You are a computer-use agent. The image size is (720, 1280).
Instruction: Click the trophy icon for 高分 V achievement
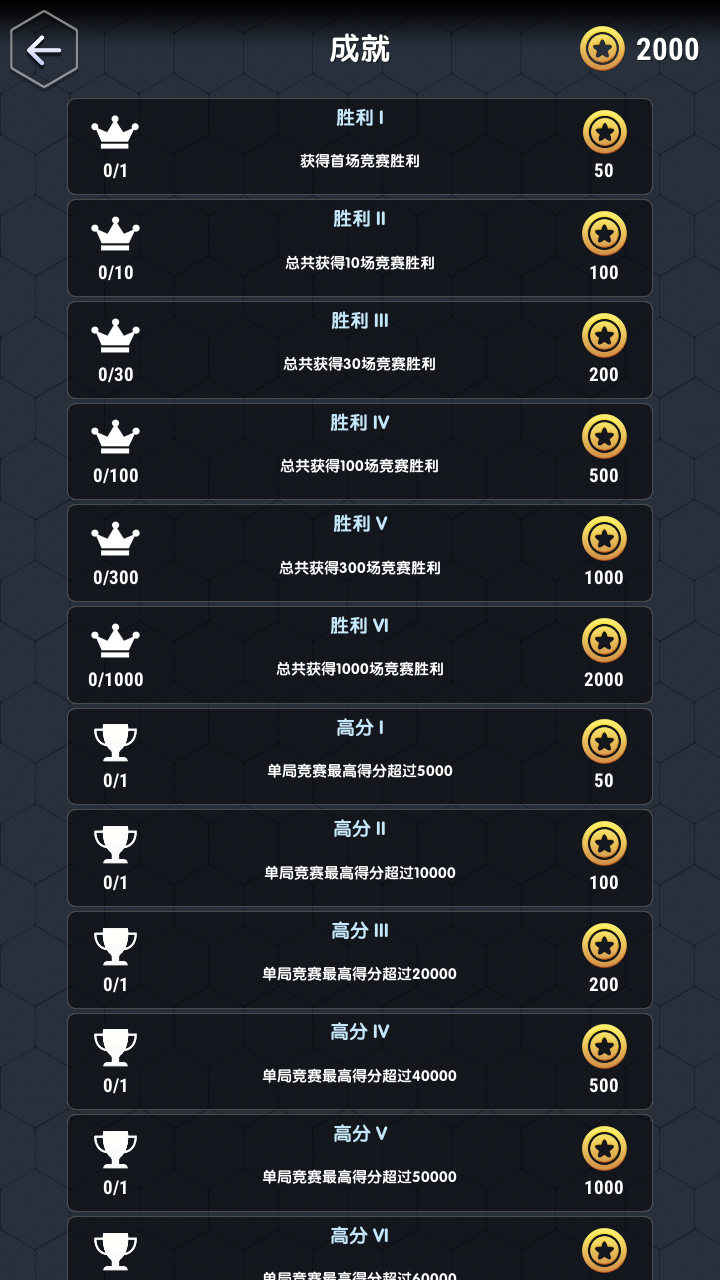(115, 1148)
